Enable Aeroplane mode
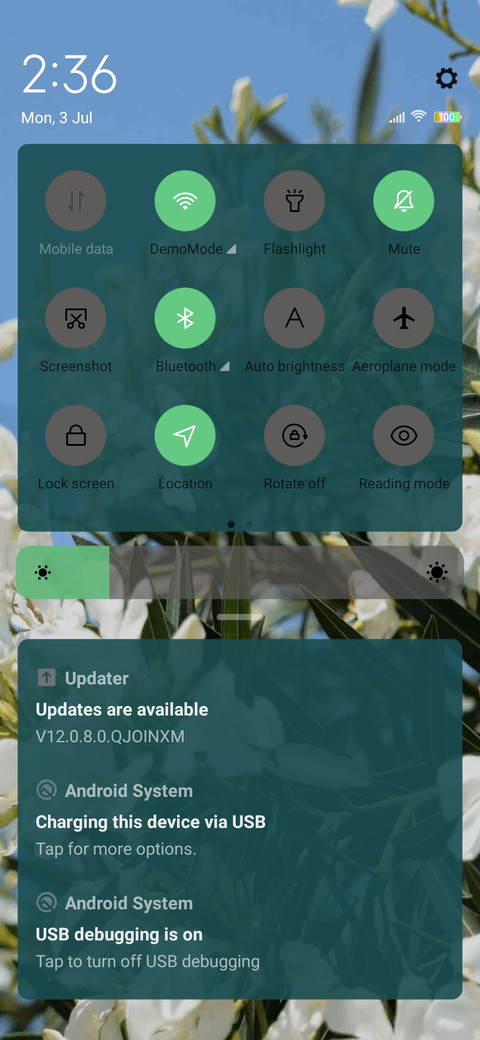 (404, 318)
